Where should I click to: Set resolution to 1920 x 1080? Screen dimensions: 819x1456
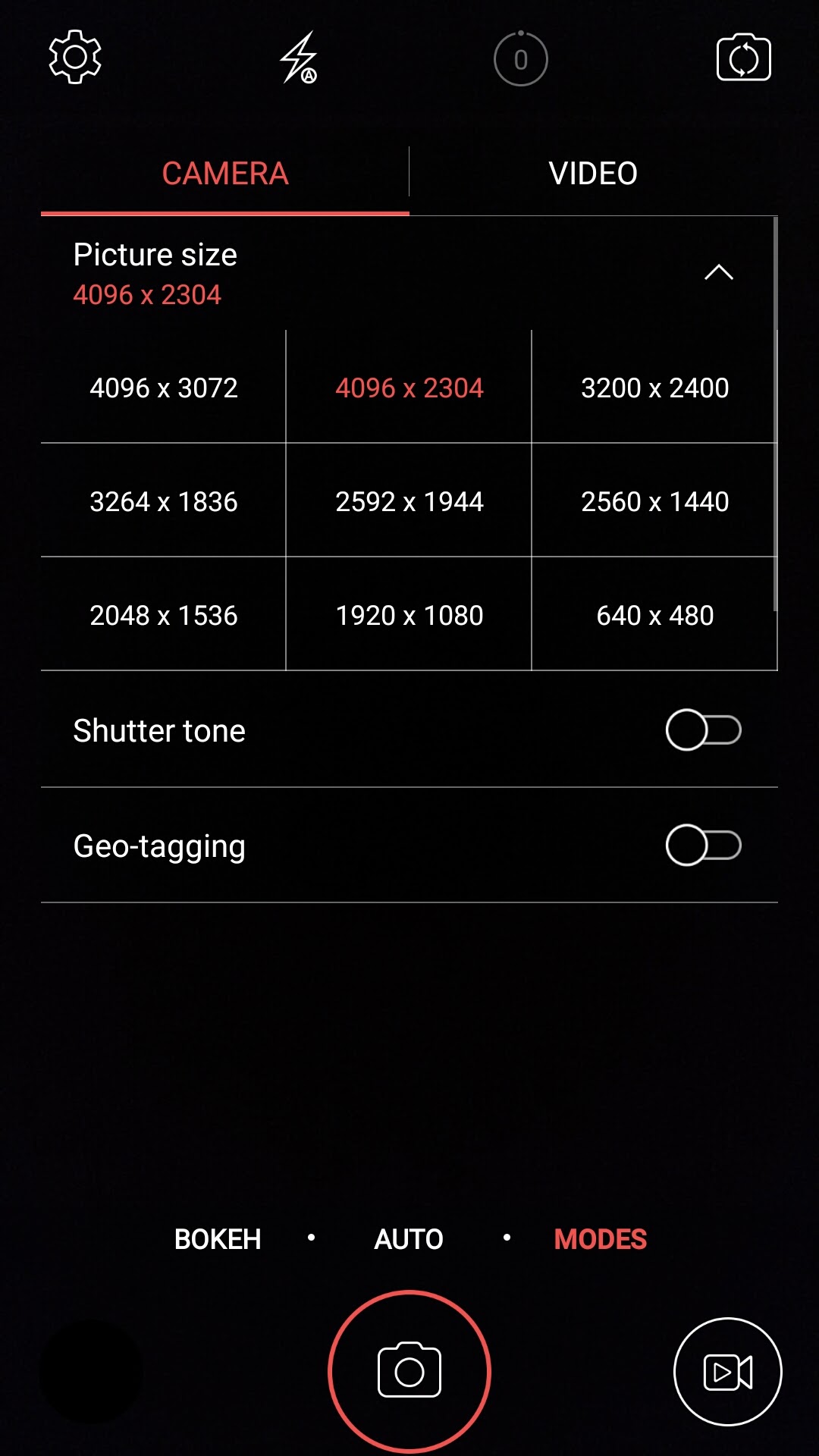tap(409, 615)
